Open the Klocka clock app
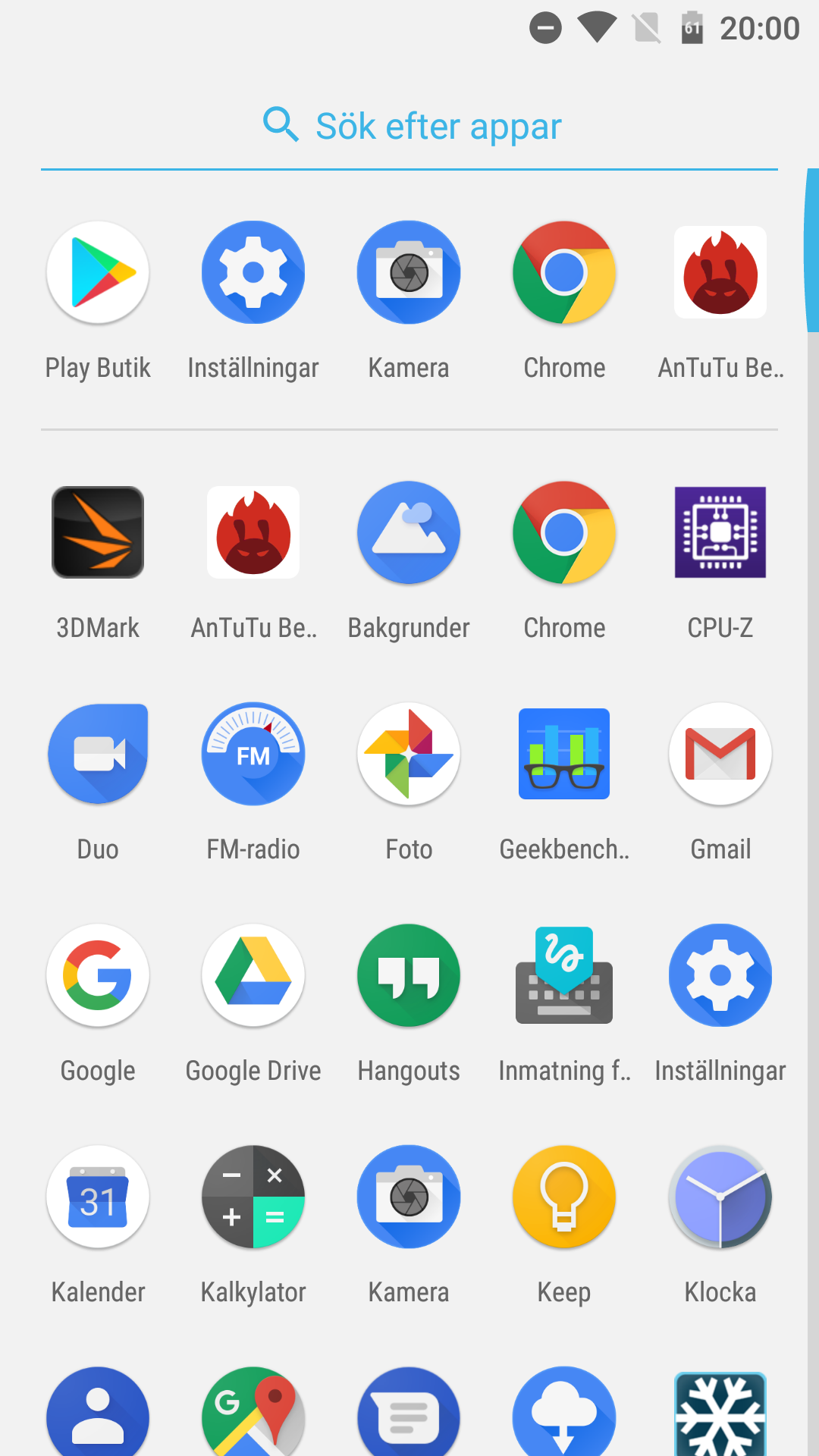819x1456 pixels. click(720, 1197)
